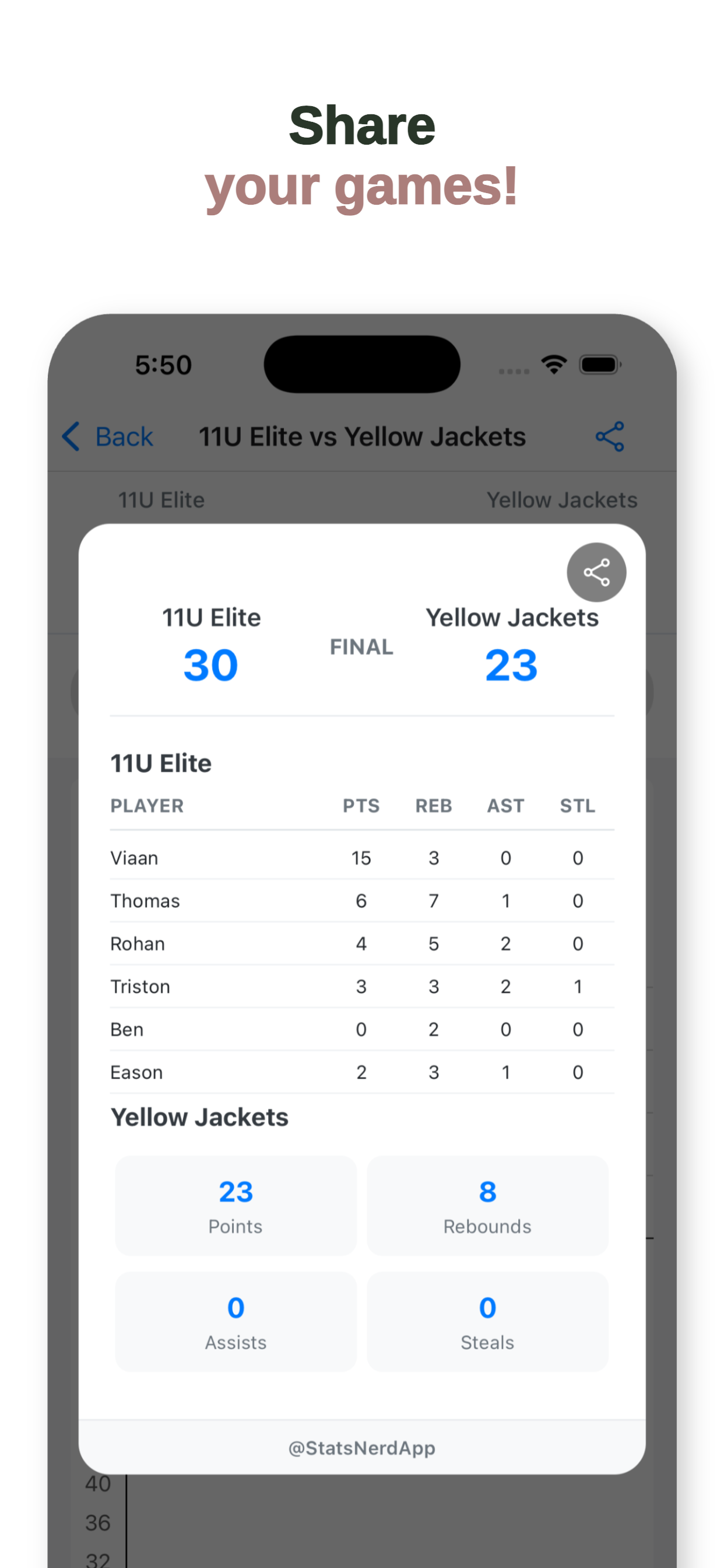Viewport: 724px width, 1568px height.
Task: Select Viaan's player row
Action: pyautogui.click(x=361, y=857)
